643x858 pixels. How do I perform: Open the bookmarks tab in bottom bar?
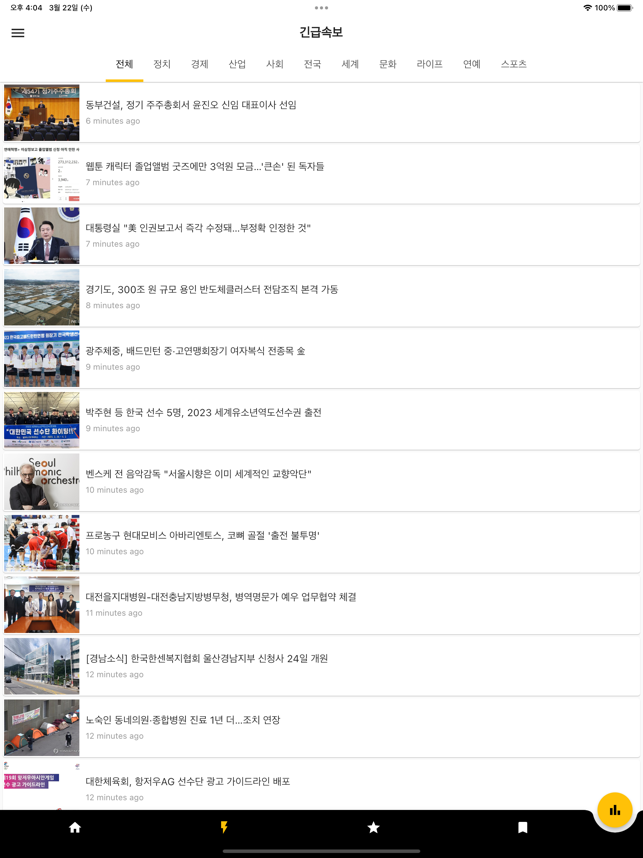[523, 828]
